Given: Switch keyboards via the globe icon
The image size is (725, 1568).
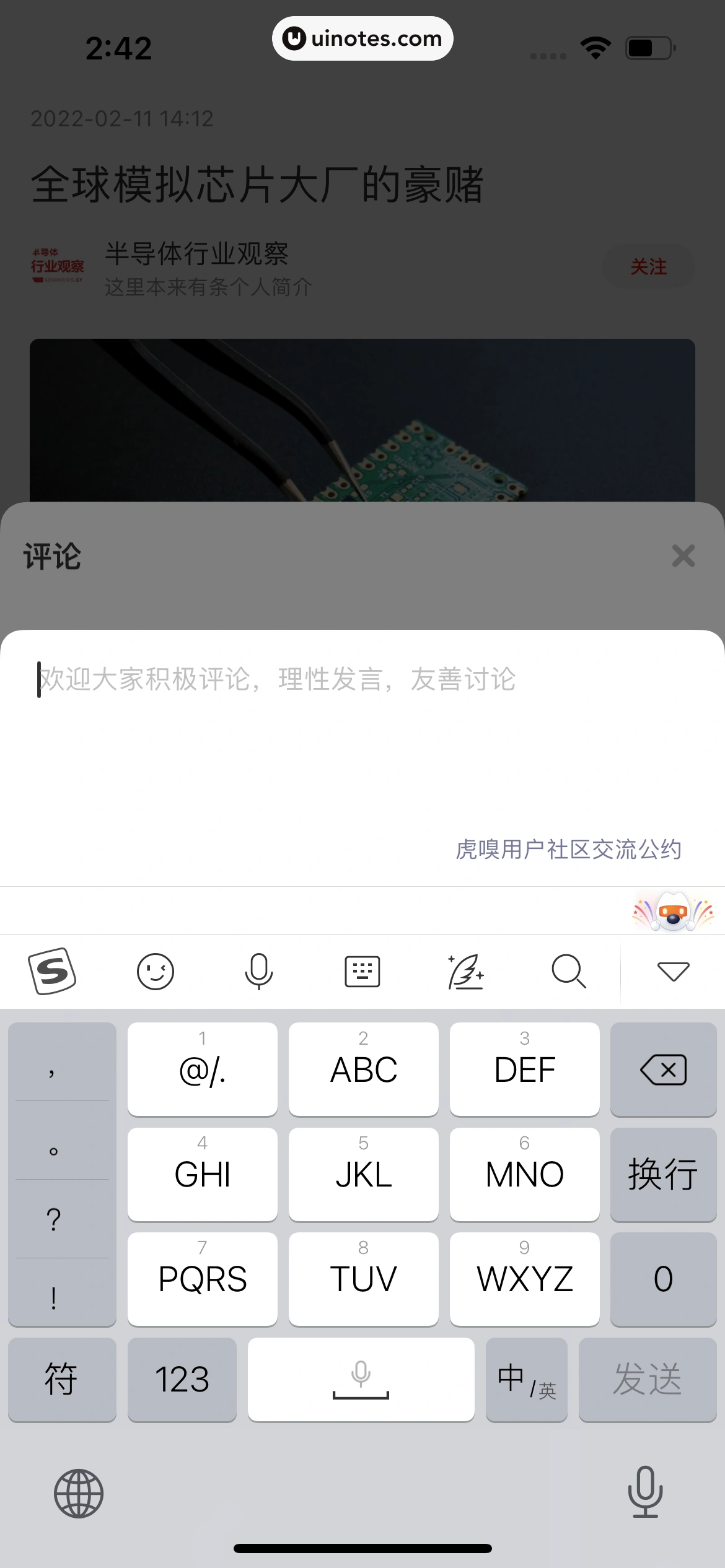Looking at the screenshot, I should 79,1492.
